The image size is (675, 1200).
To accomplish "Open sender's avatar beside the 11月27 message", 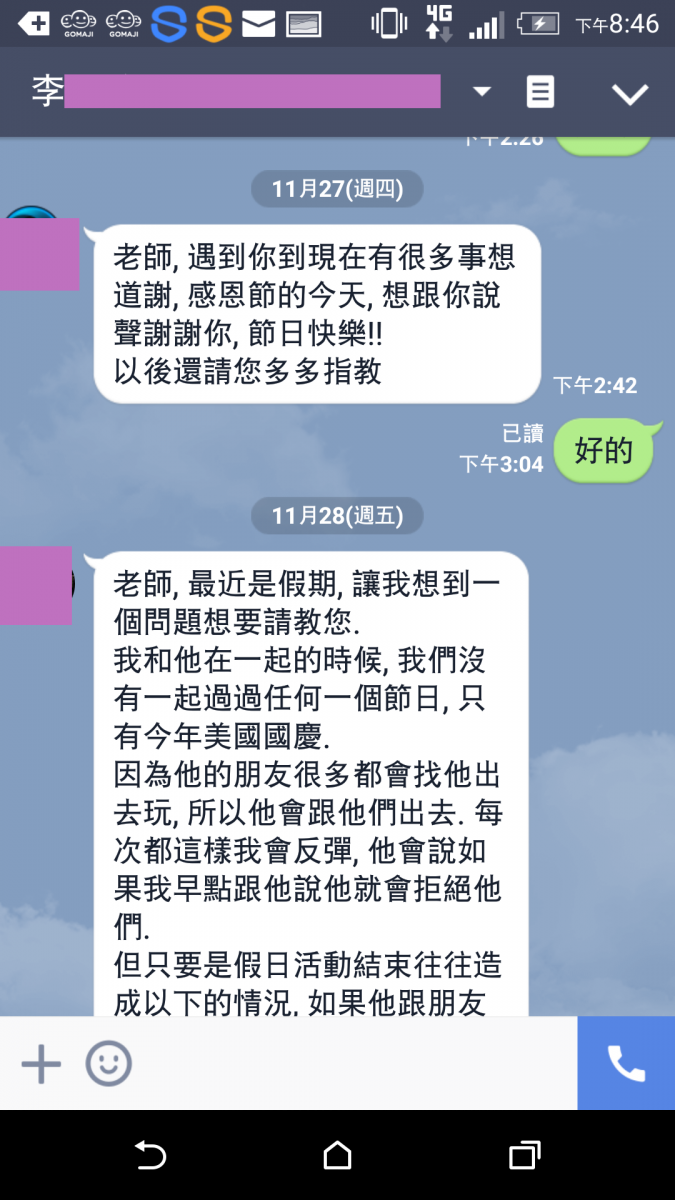I will pos(38,250).
